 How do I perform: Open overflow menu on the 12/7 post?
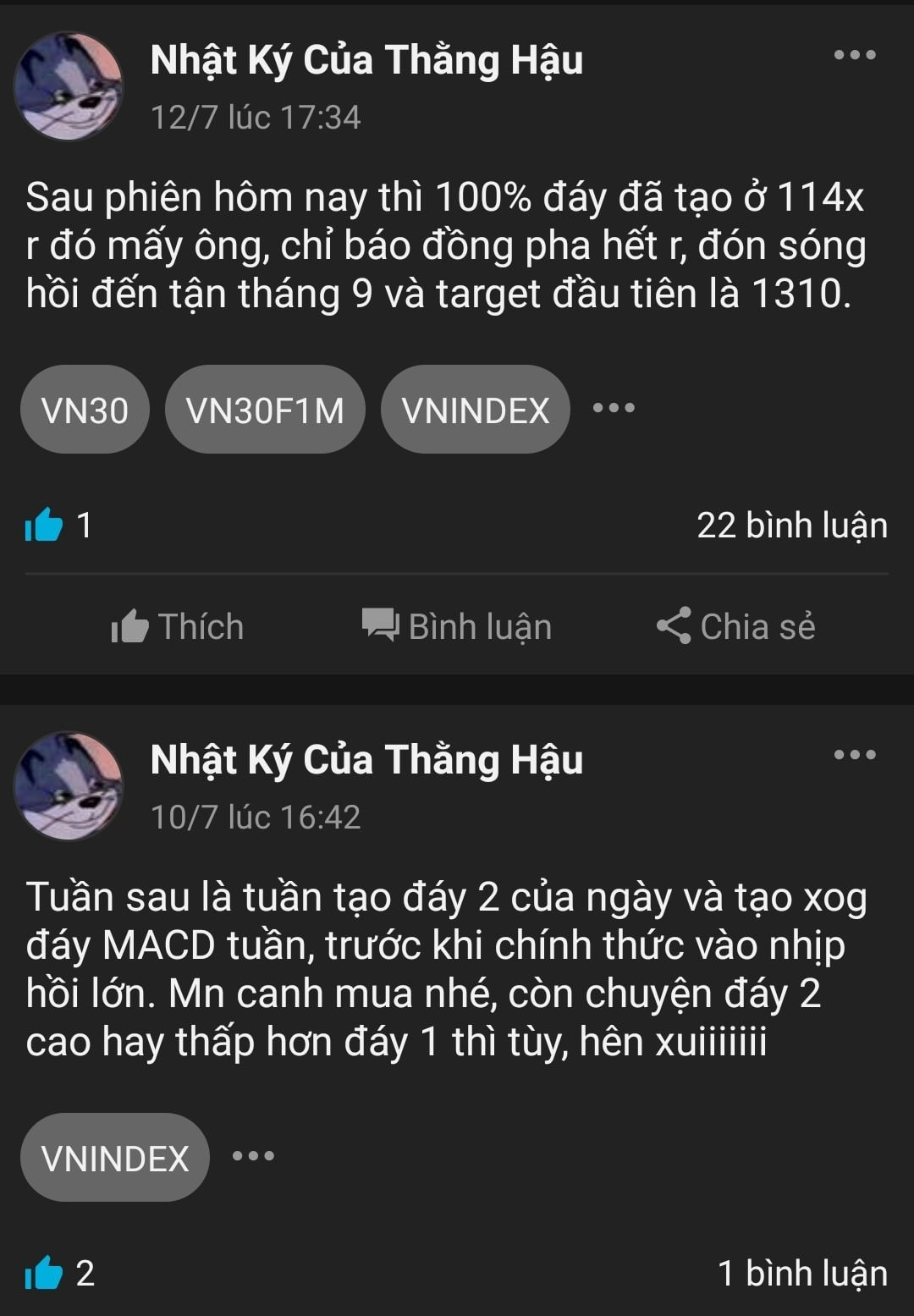pos(854,56)
